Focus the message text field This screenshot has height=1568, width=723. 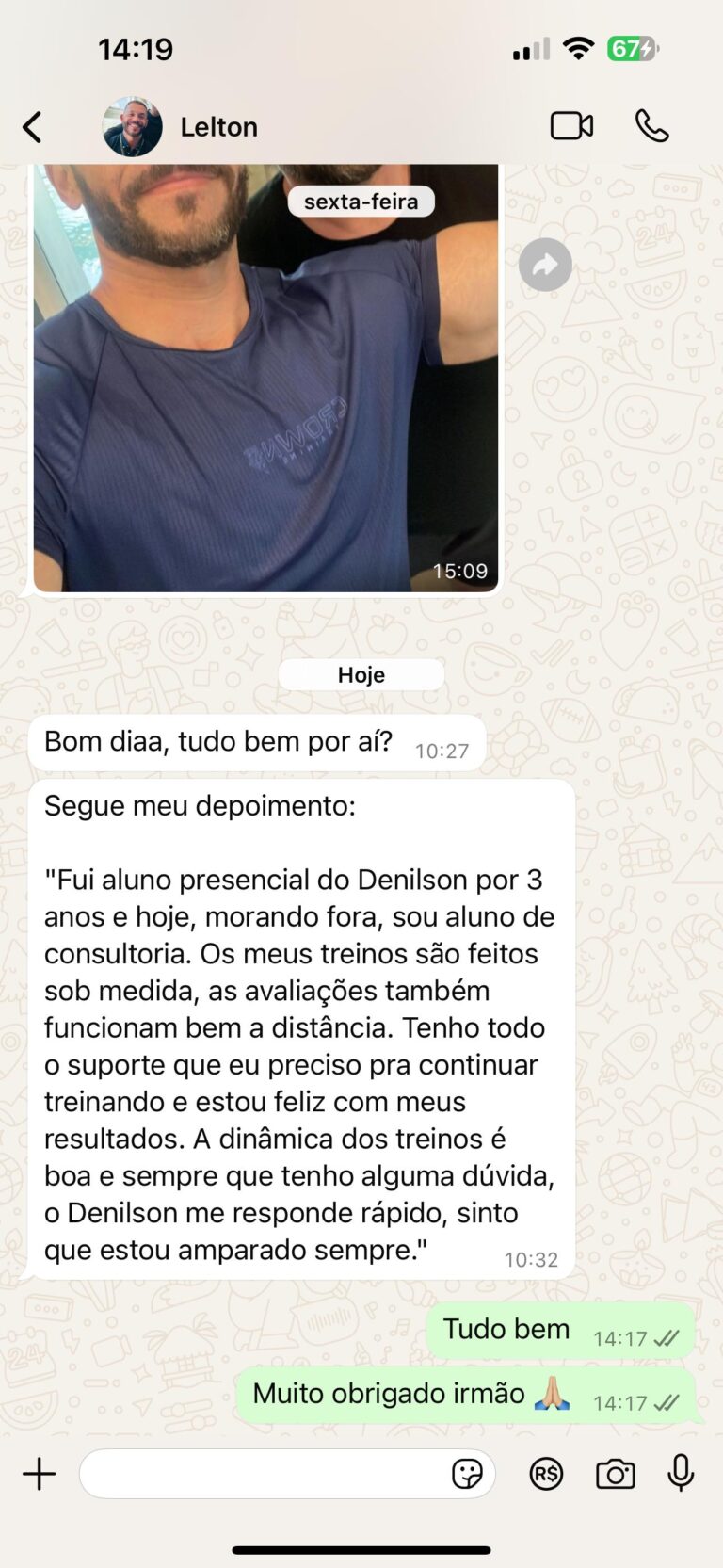click(264, 1474)
